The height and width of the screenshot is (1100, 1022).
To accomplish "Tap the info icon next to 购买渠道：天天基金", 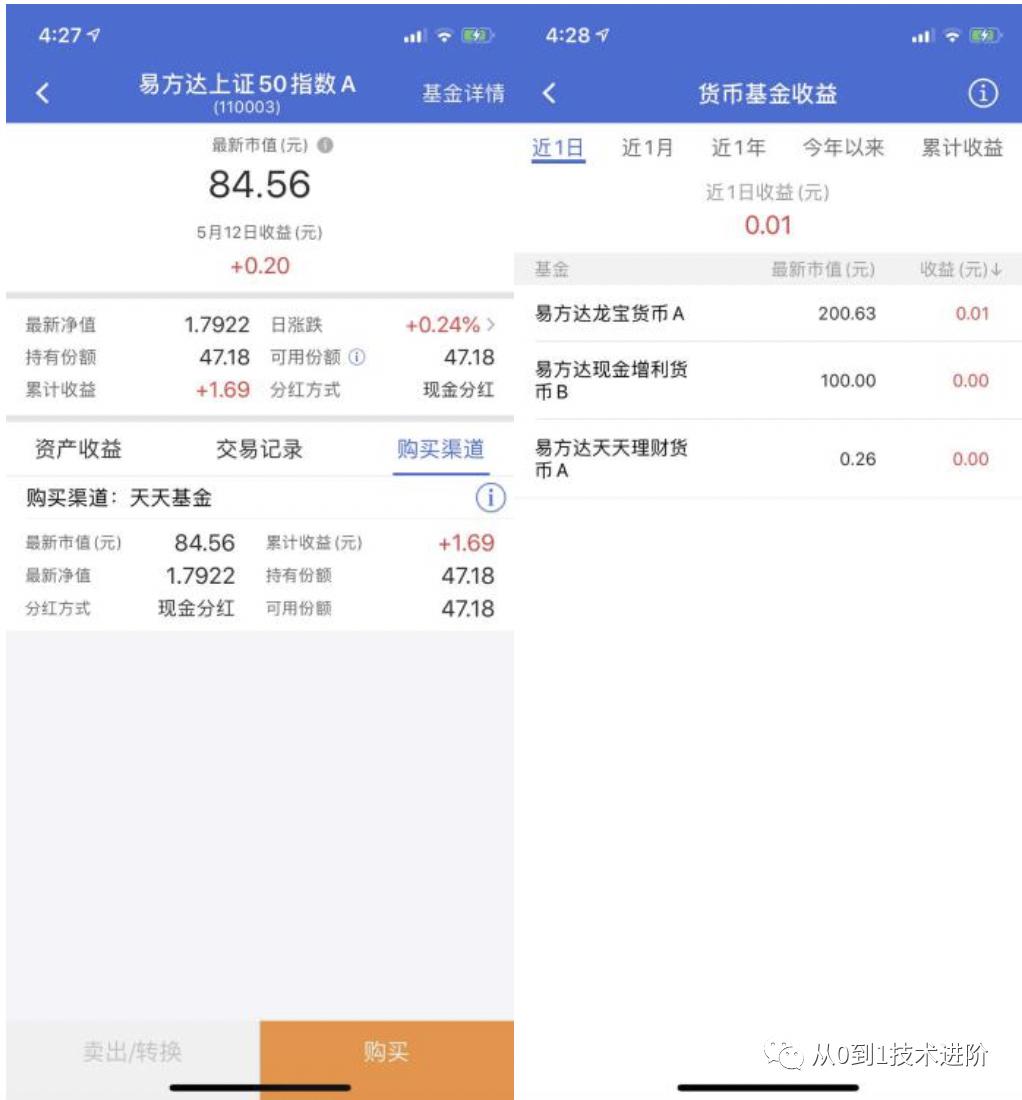I will click(x=491, y=498).
